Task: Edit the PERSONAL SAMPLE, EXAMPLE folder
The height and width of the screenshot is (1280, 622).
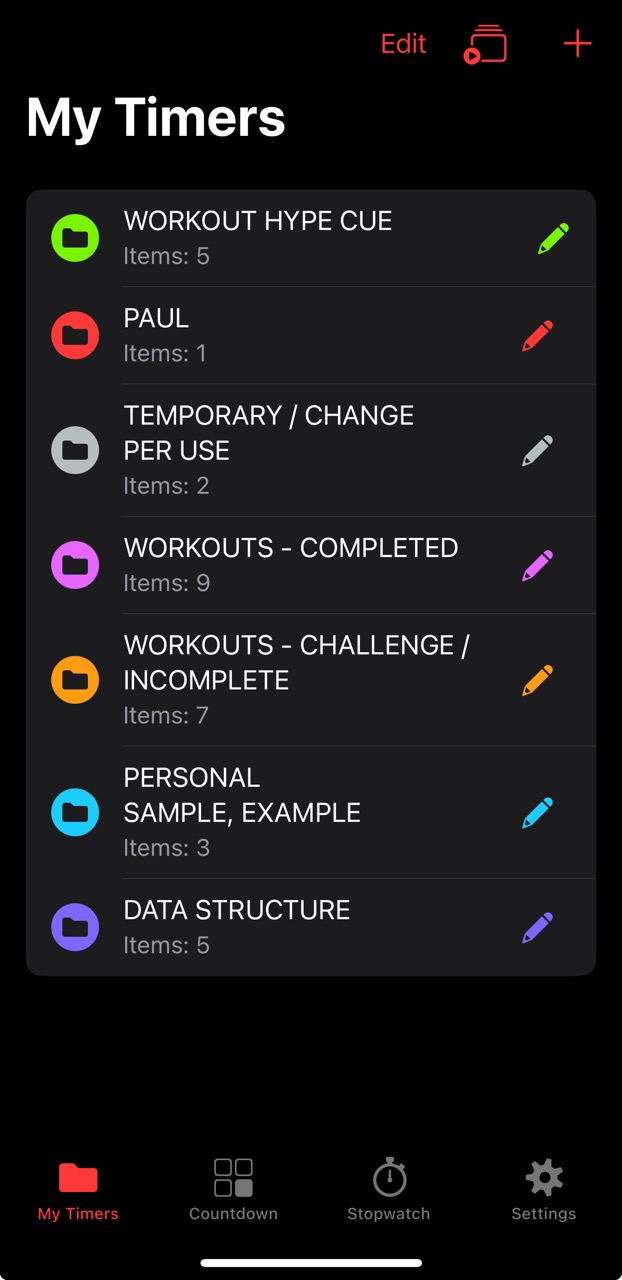Action: [537, 812]
